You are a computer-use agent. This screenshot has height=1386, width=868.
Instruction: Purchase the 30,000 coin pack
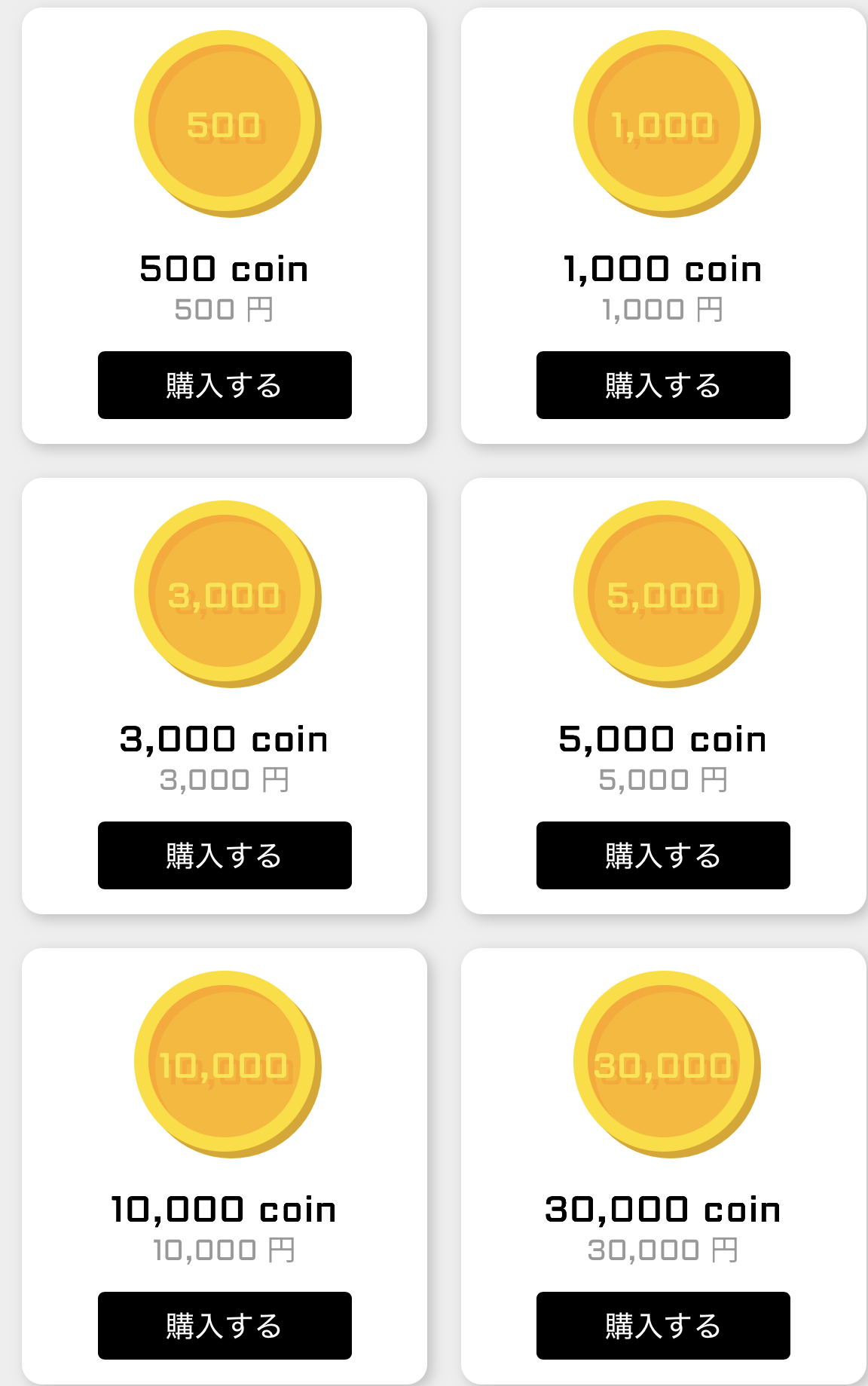pyautogui.click(x=663, y=1326)
